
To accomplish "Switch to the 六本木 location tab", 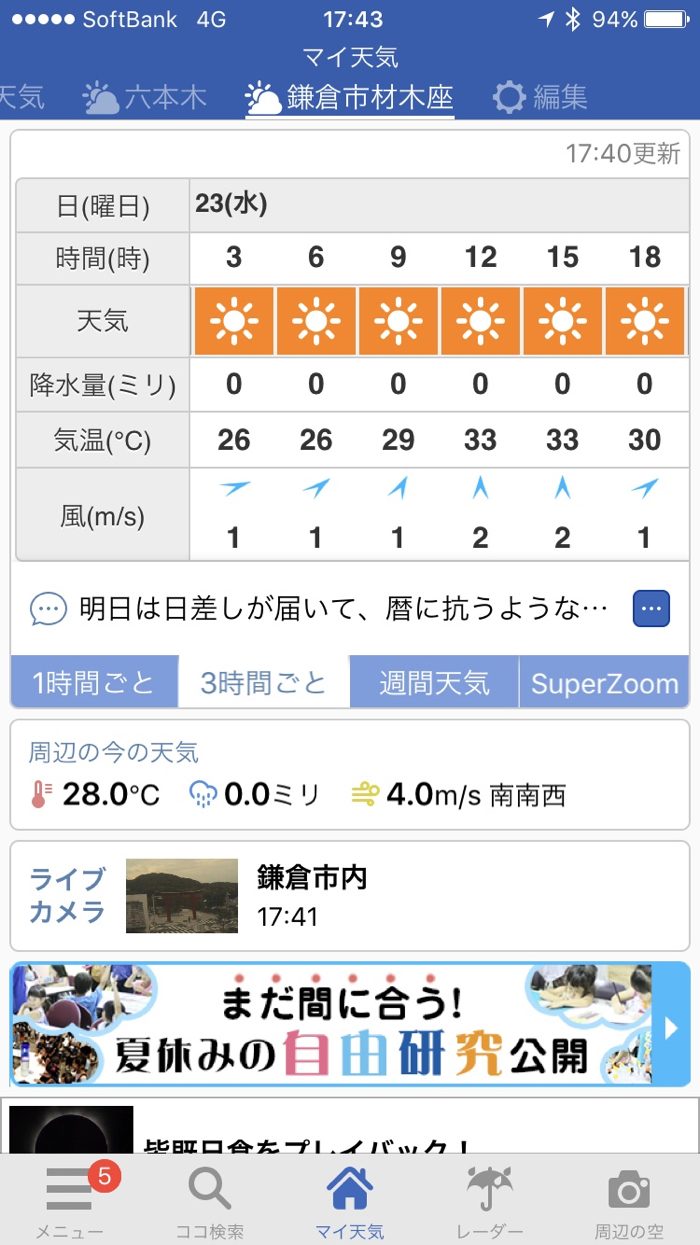I will point(146,98).
